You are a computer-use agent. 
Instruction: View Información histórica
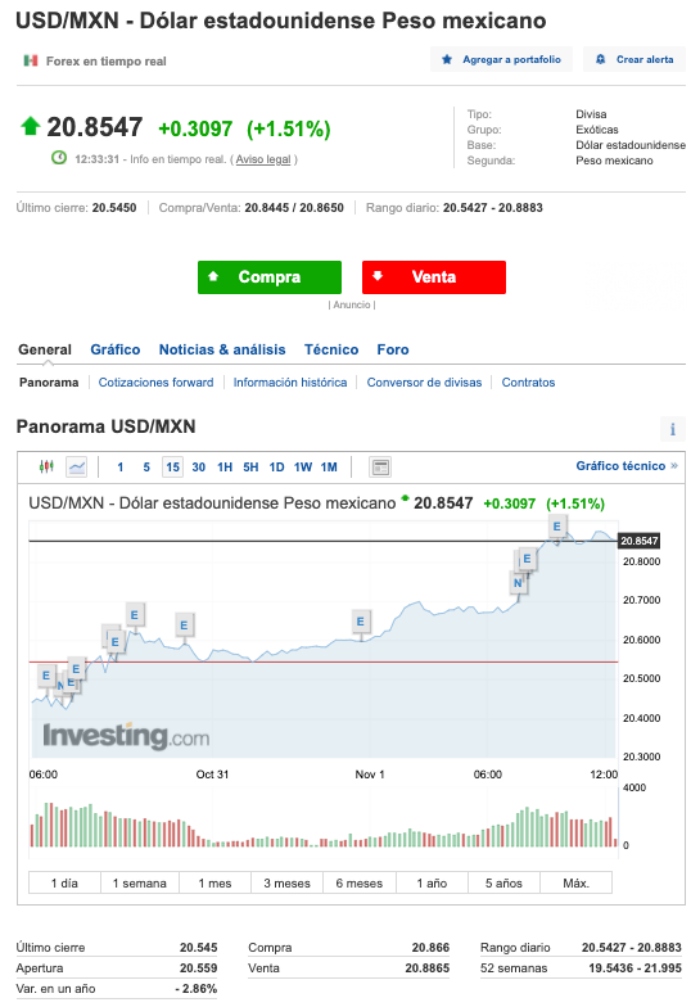tap(290, 382)
